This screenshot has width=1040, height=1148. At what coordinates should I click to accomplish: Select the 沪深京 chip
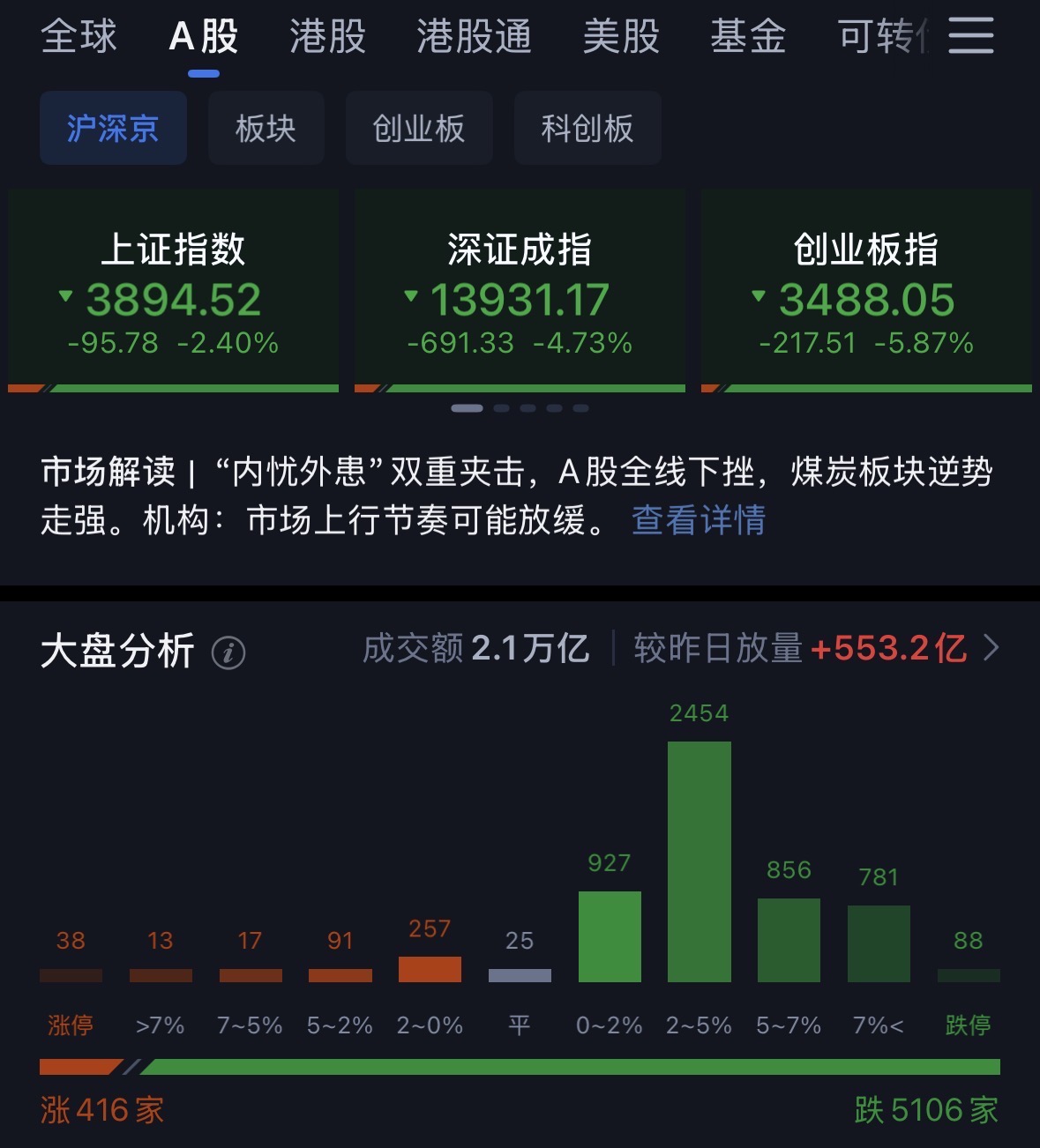(113, 128)
